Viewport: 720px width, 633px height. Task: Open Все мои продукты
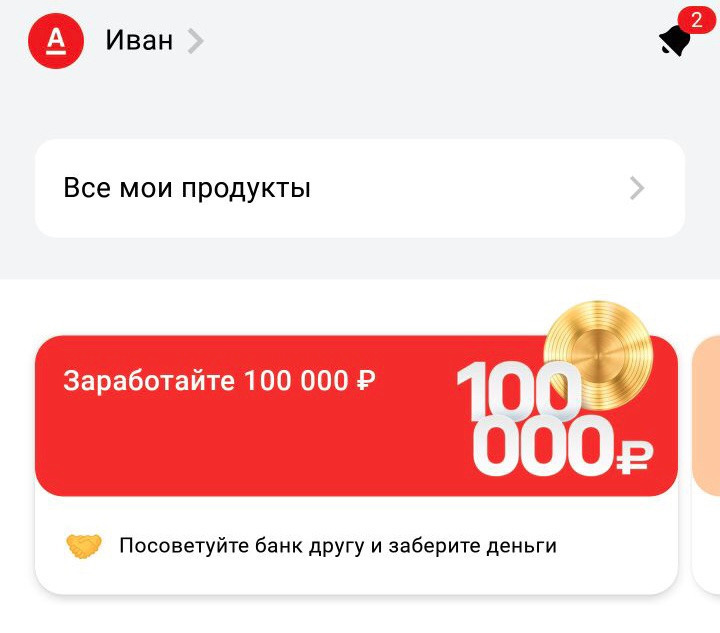point(359,188)
